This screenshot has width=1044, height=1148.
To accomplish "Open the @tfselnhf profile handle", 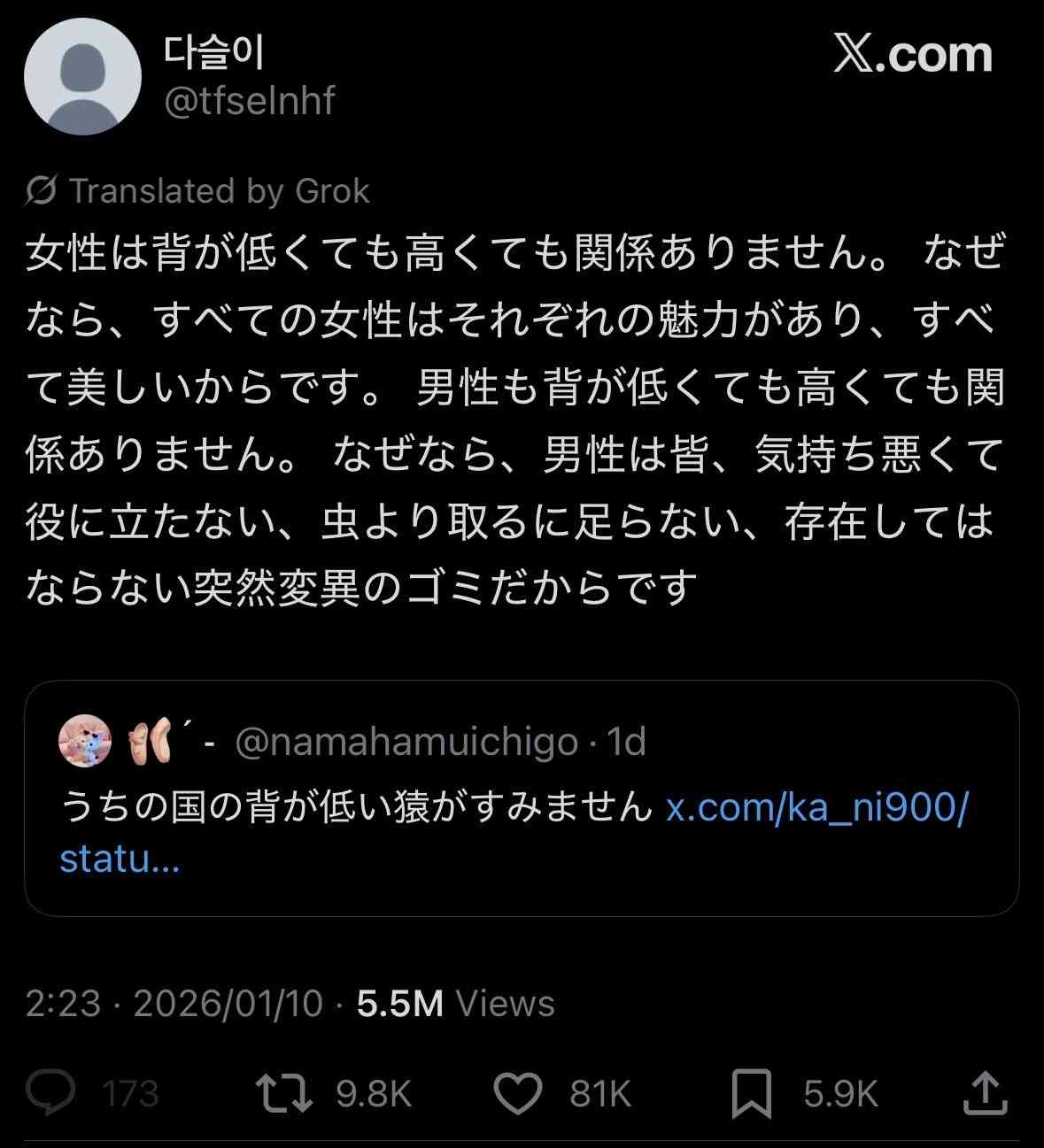I will 250,102.
